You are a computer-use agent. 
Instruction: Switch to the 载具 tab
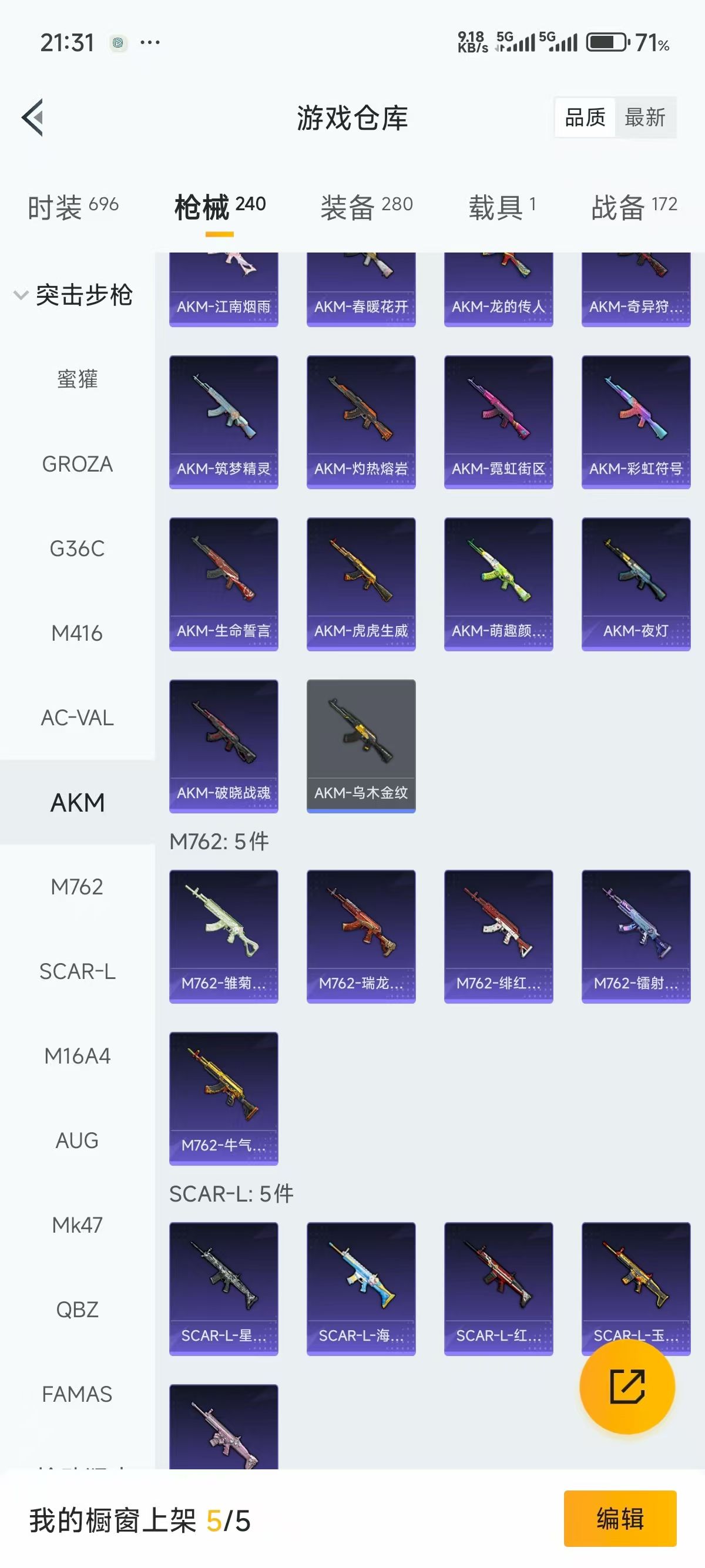click(x=502, y=207)
